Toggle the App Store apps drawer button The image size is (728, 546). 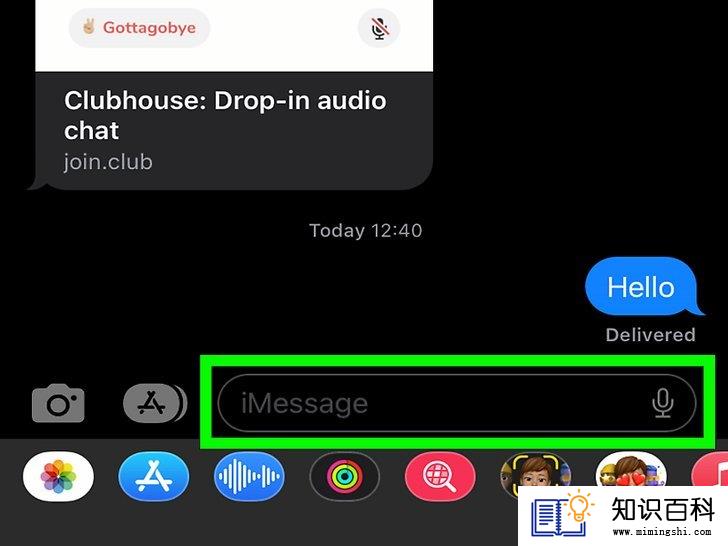(x=153, y=403)
